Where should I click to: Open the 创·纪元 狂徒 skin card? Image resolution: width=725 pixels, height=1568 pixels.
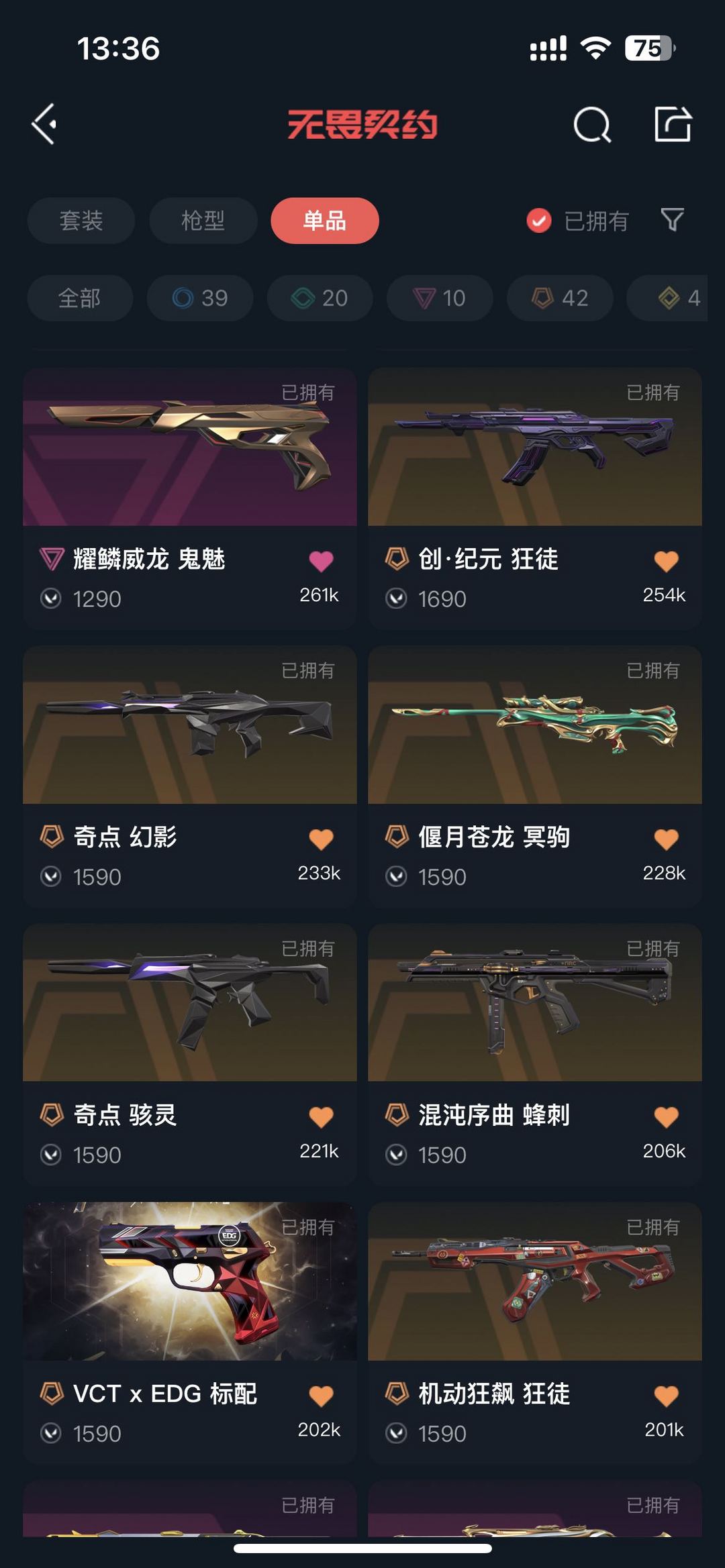click(535, 498)
